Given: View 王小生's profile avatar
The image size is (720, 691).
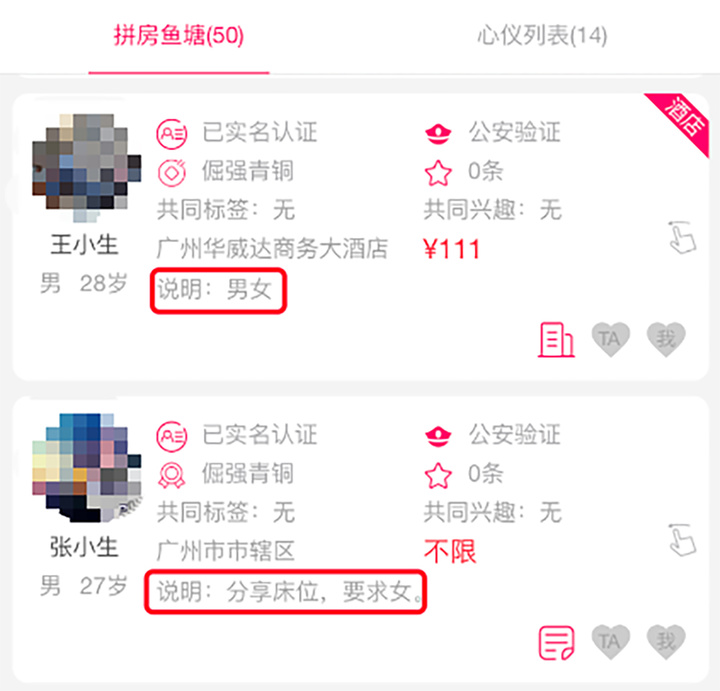Looking at the screenshot, I should coord(85,166).
